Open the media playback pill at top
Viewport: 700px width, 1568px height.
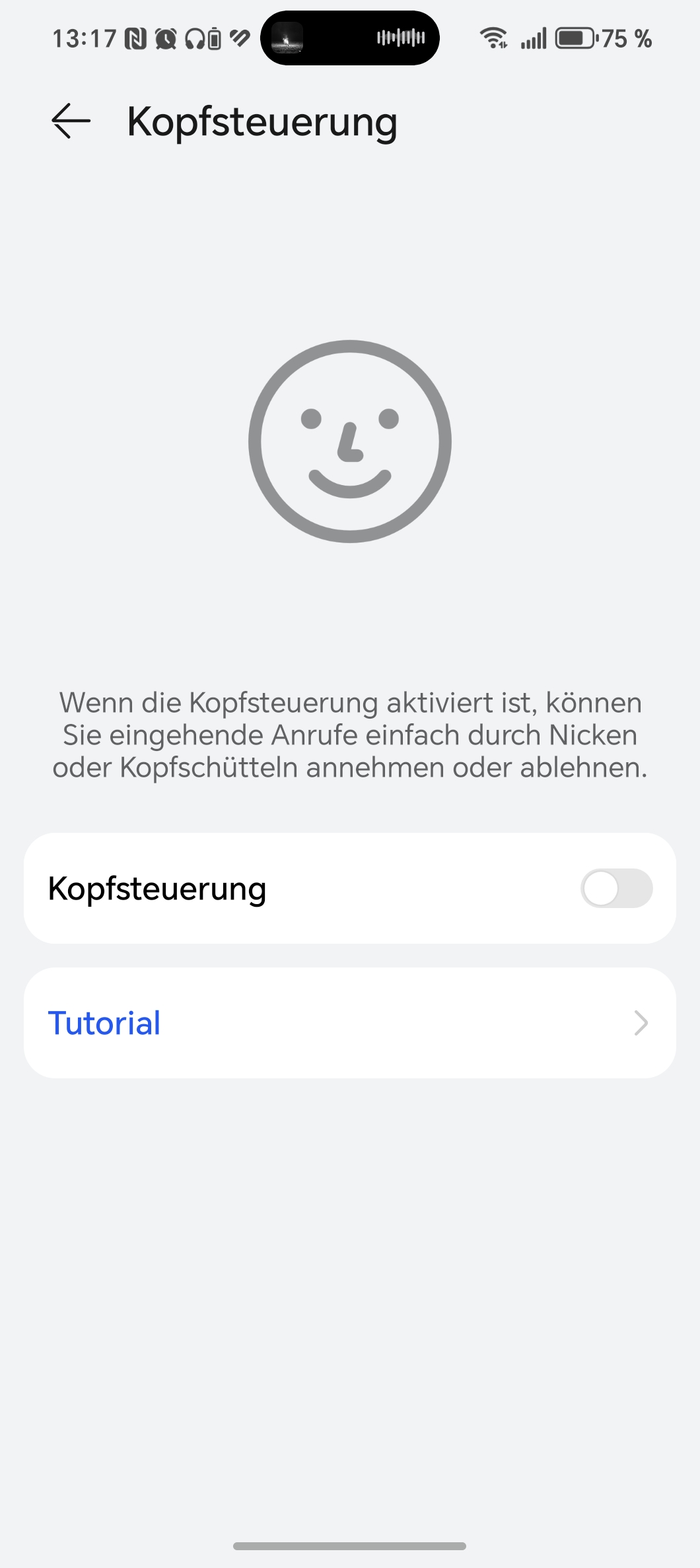tap(350, 38)
